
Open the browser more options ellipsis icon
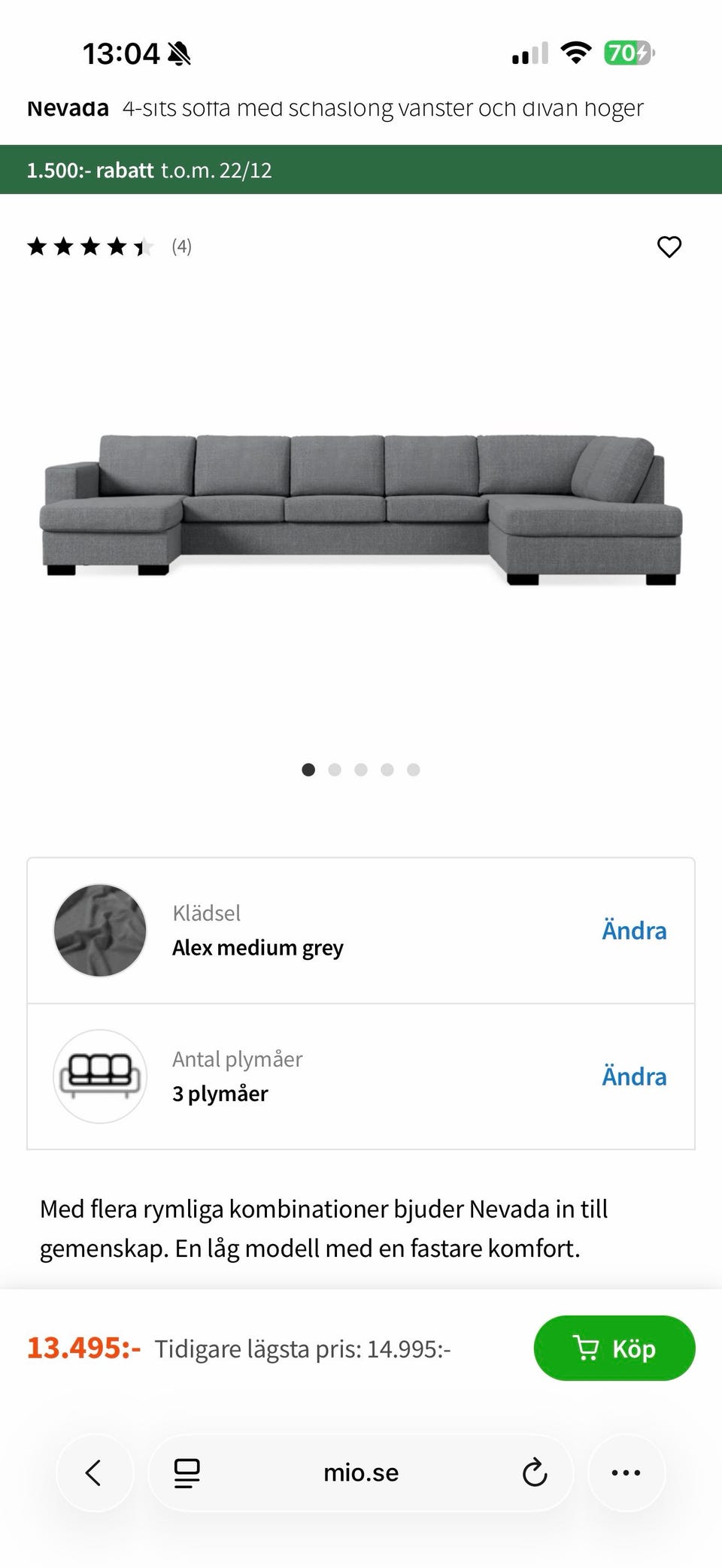[x=626, y=1473]
